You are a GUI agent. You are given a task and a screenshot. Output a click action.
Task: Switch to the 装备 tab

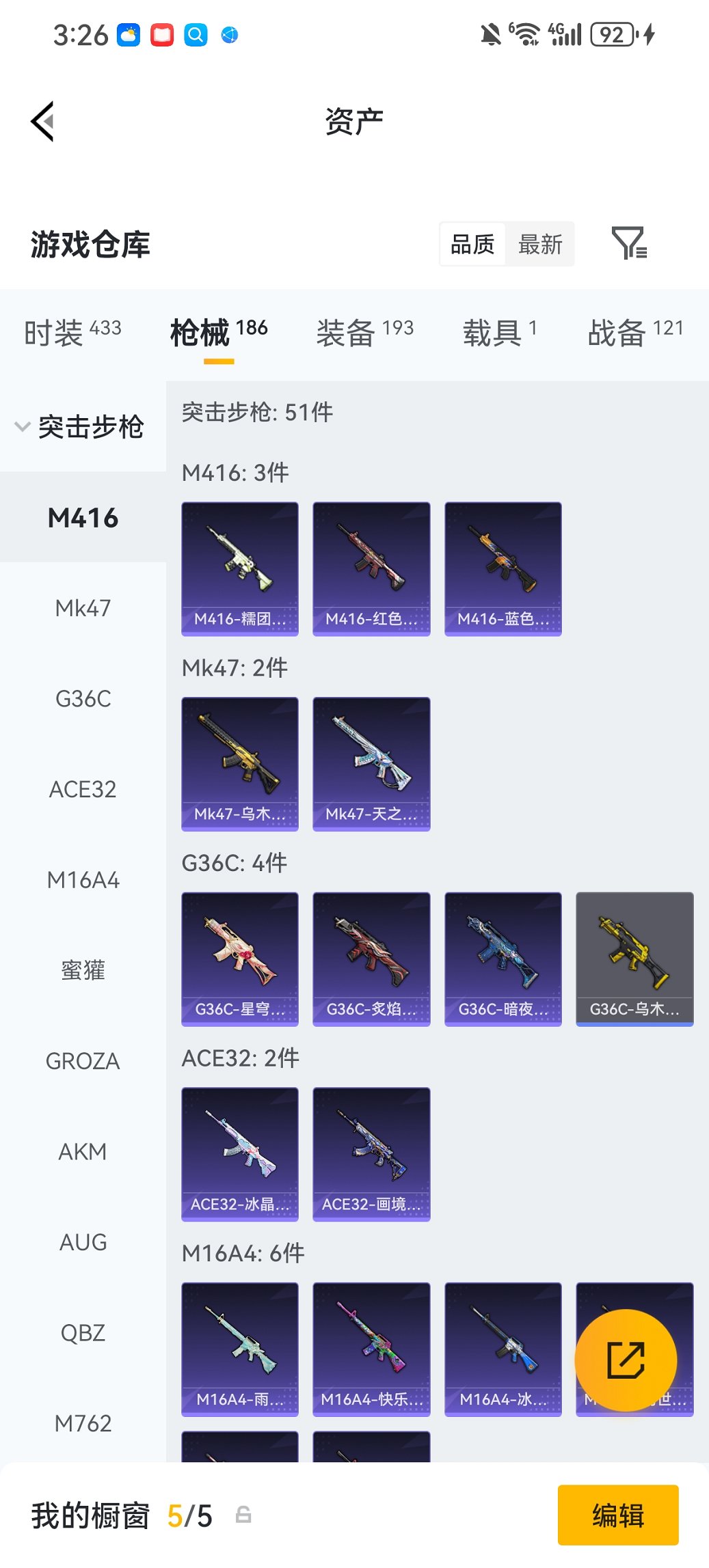tap(364, 333)
